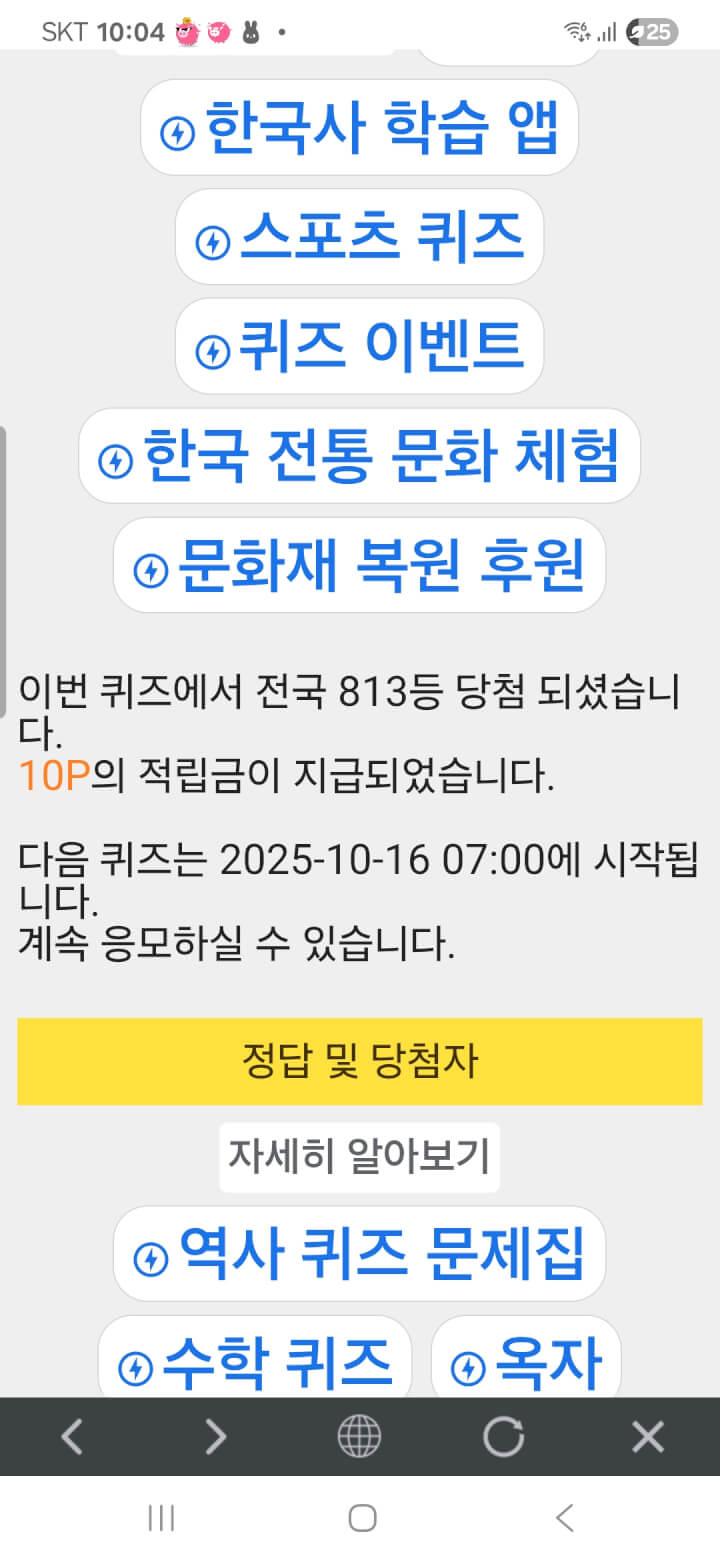Open 퀴즈 이벤트 link
This screenshot has height=1560, width=720.
[359, 347]
